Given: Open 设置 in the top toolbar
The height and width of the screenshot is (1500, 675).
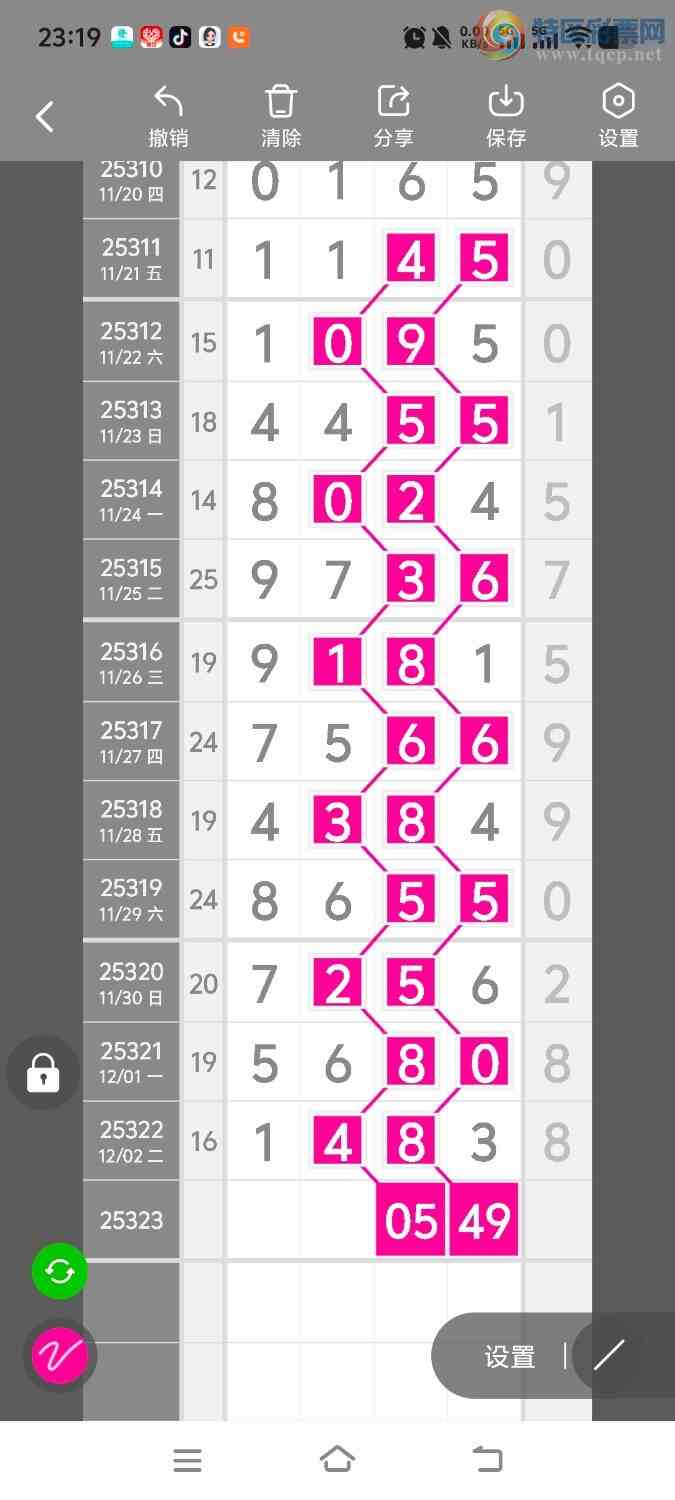Looking at the screenshot, I should pos(618,117).
